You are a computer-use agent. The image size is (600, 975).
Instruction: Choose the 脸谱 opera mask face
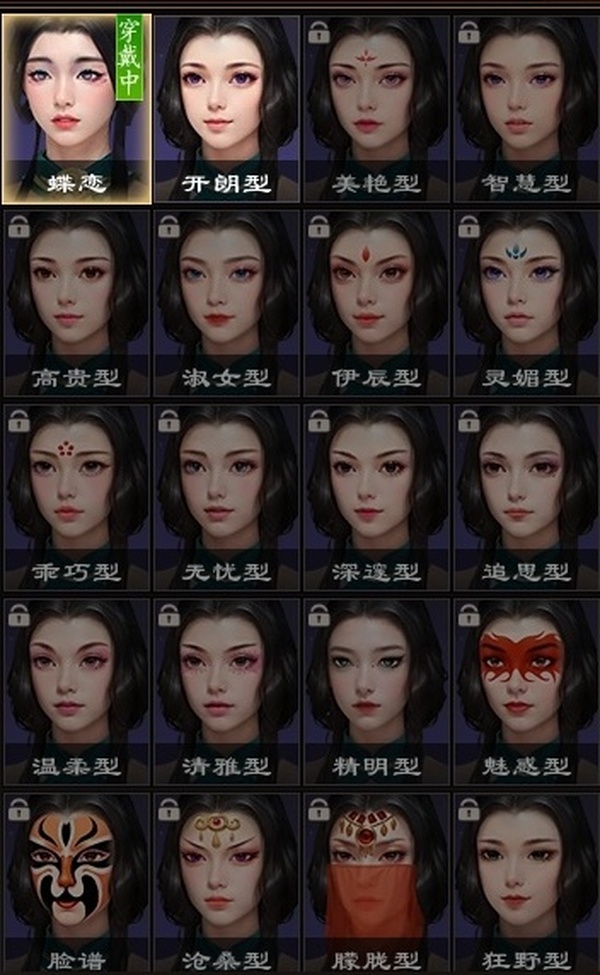(76, 882)
